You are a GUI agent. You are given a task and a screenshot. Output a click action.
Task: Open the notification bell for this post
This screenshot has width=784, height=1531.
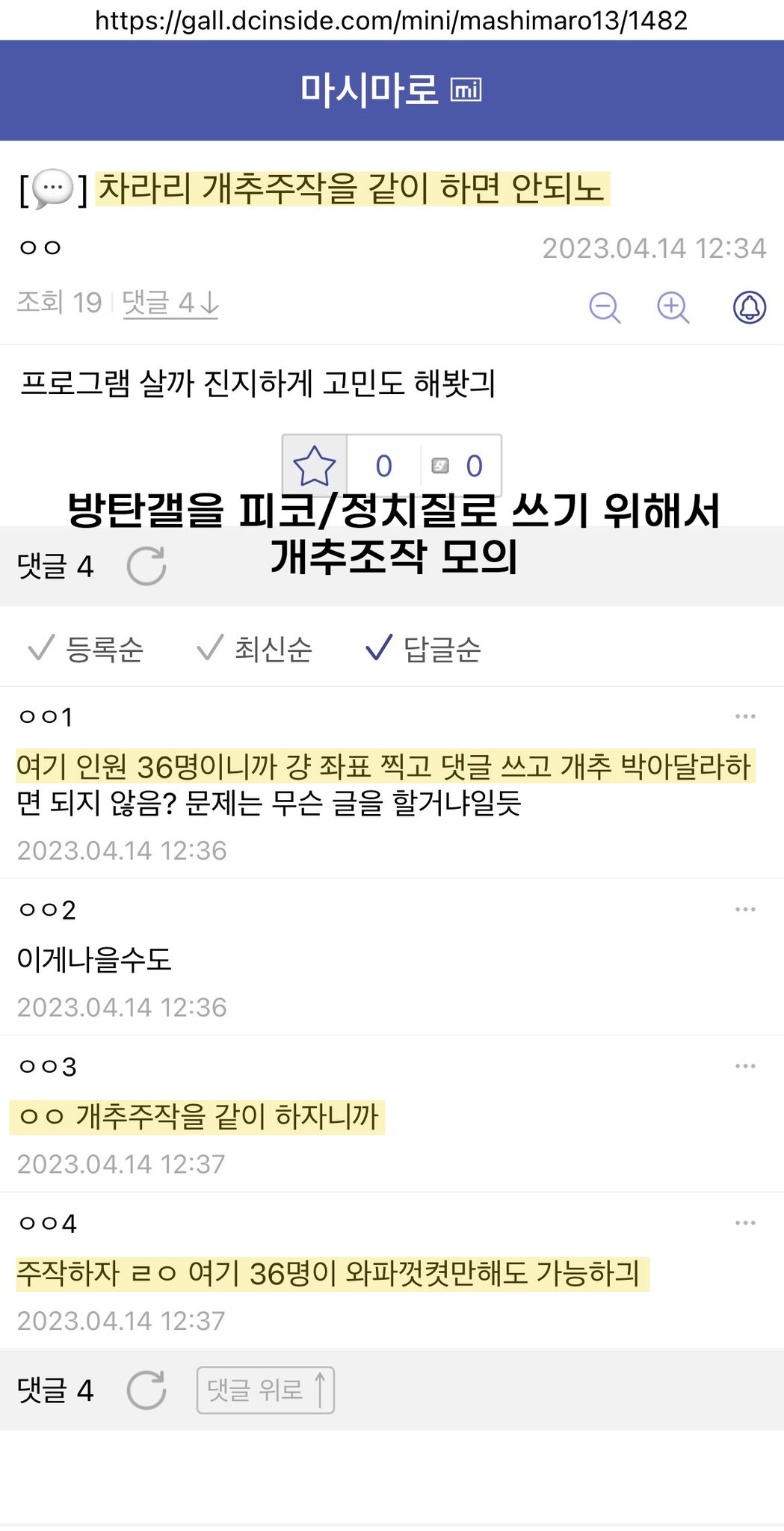click(749, 307)
